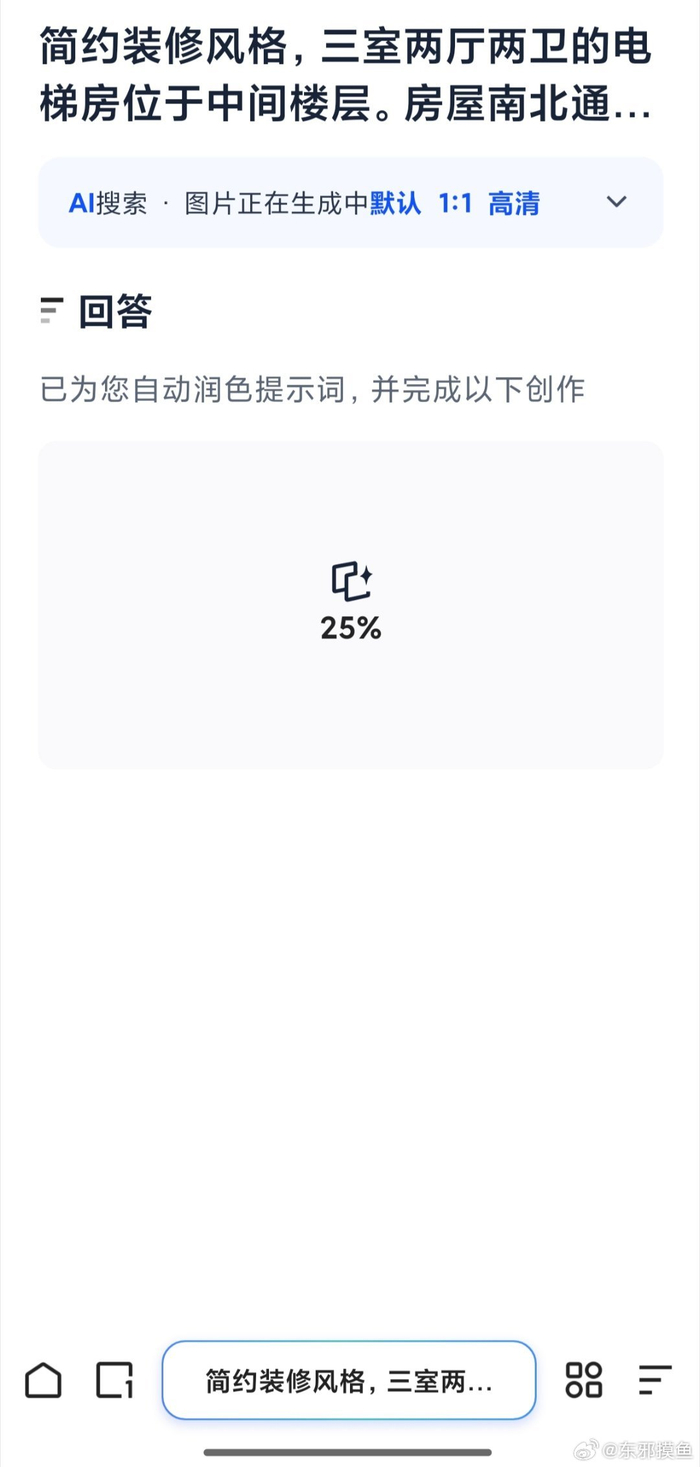Viewport: 700px width, 1467px height.
Task: Tap the 默认 style option
Action: pyautogui.click(x=396, y=204)
